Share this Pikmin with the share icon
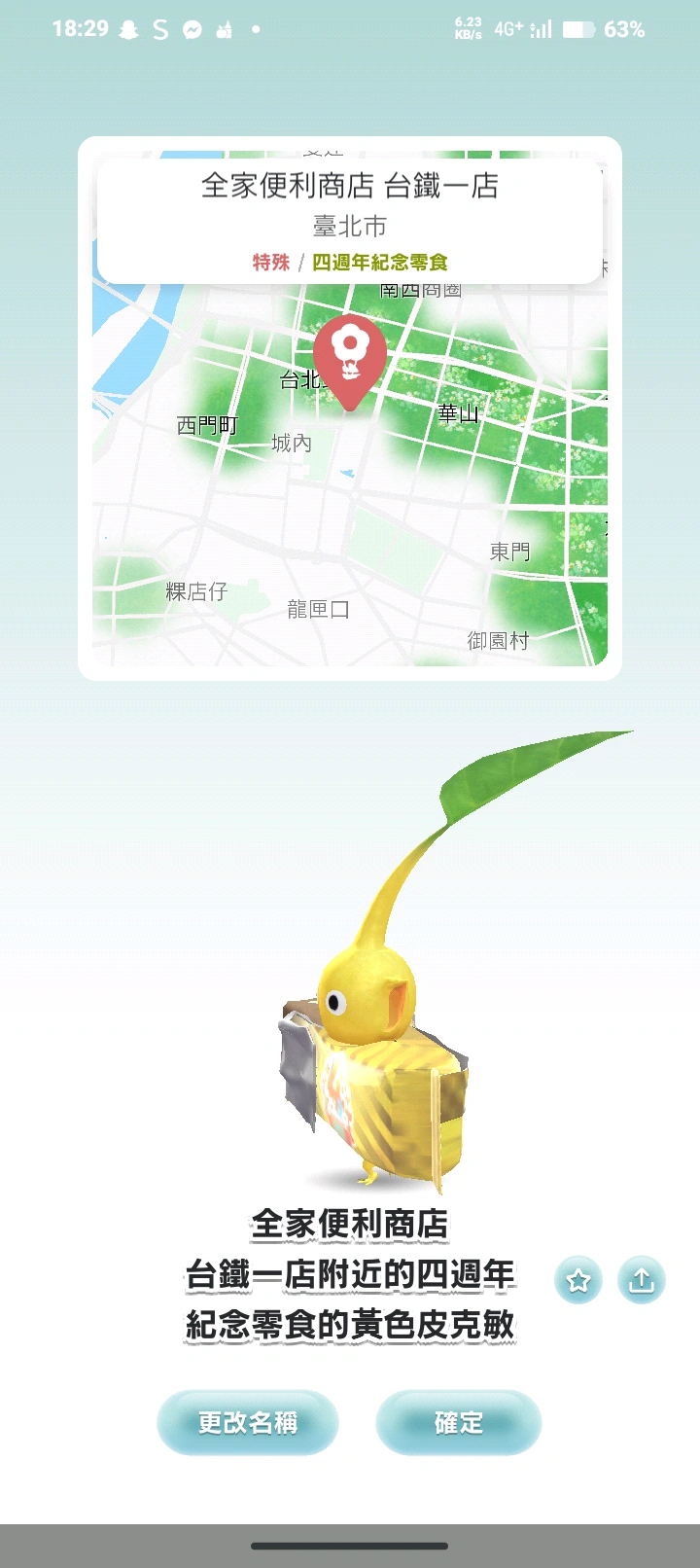The image size is (700, 1568). pyautogui.click(x=641, y=1280)
